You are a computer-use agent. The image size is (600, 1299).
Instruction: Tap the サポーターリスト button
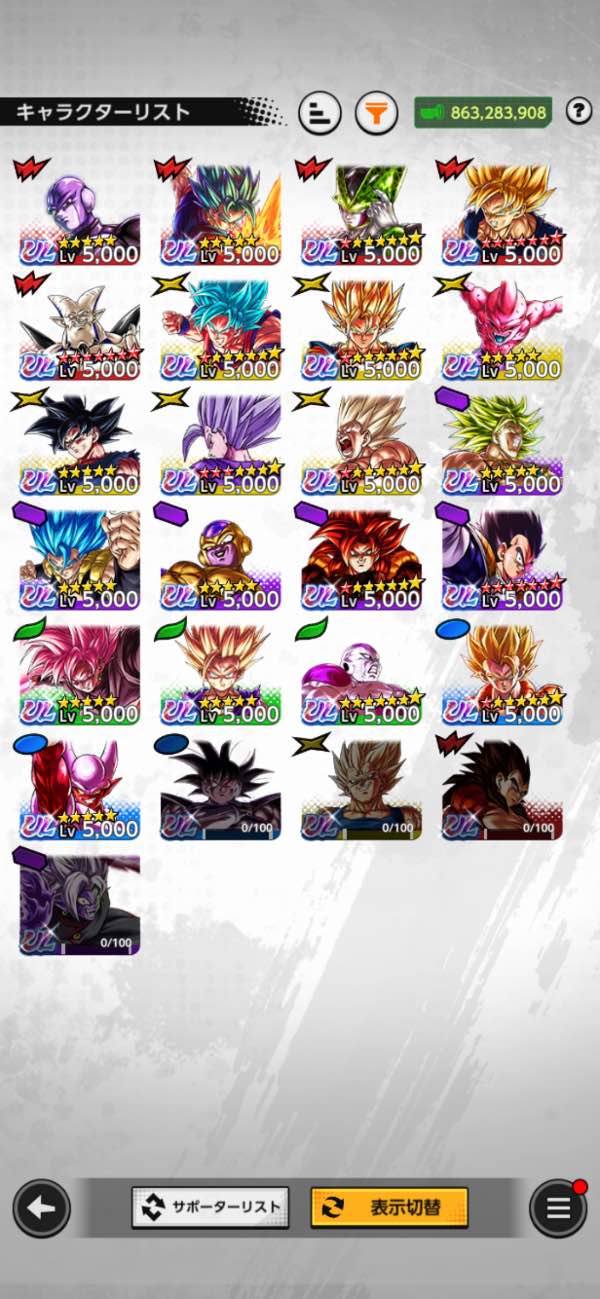tap(210, 1207)
